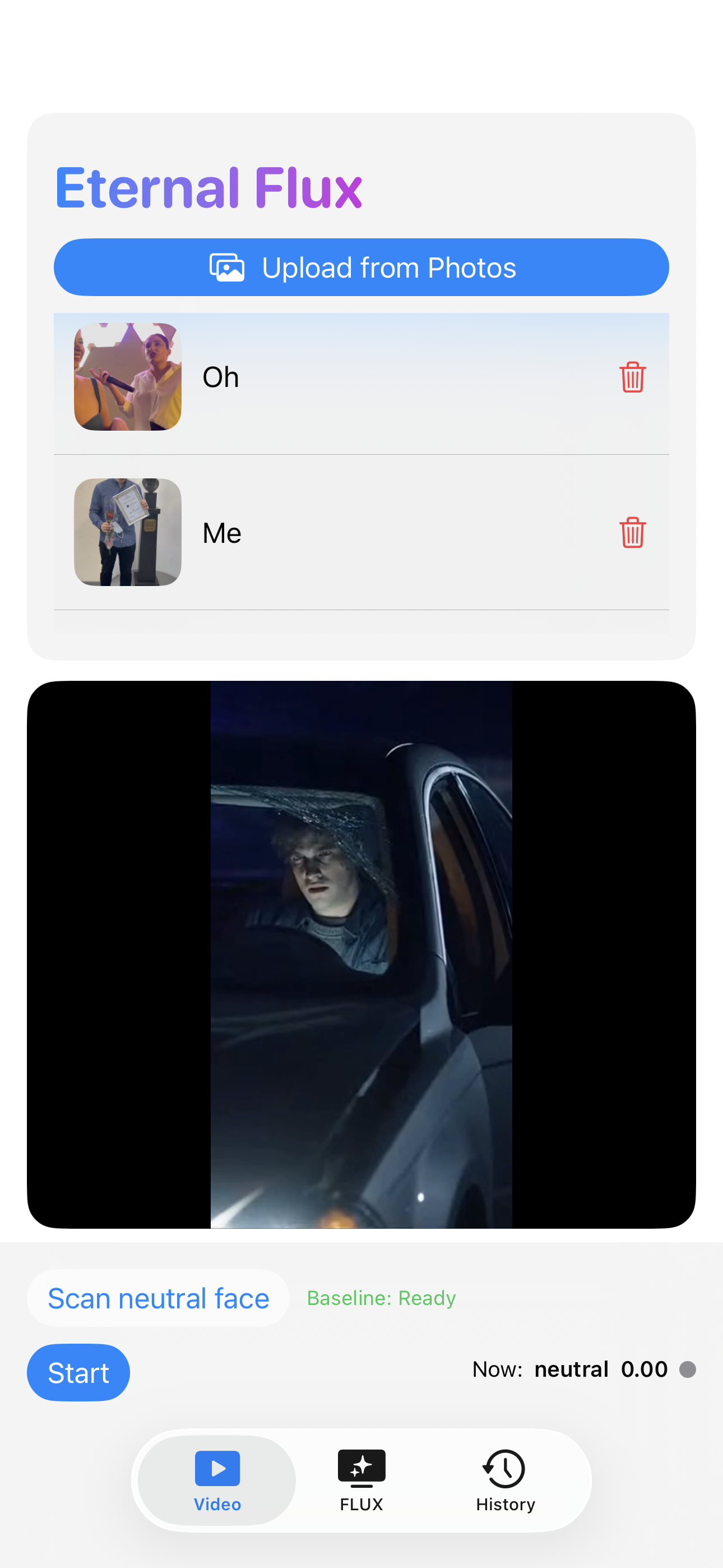The width and height of the screenshot is (723, 1568).
Task: Switch to the FLUX tab
Action: [361, 1481]
